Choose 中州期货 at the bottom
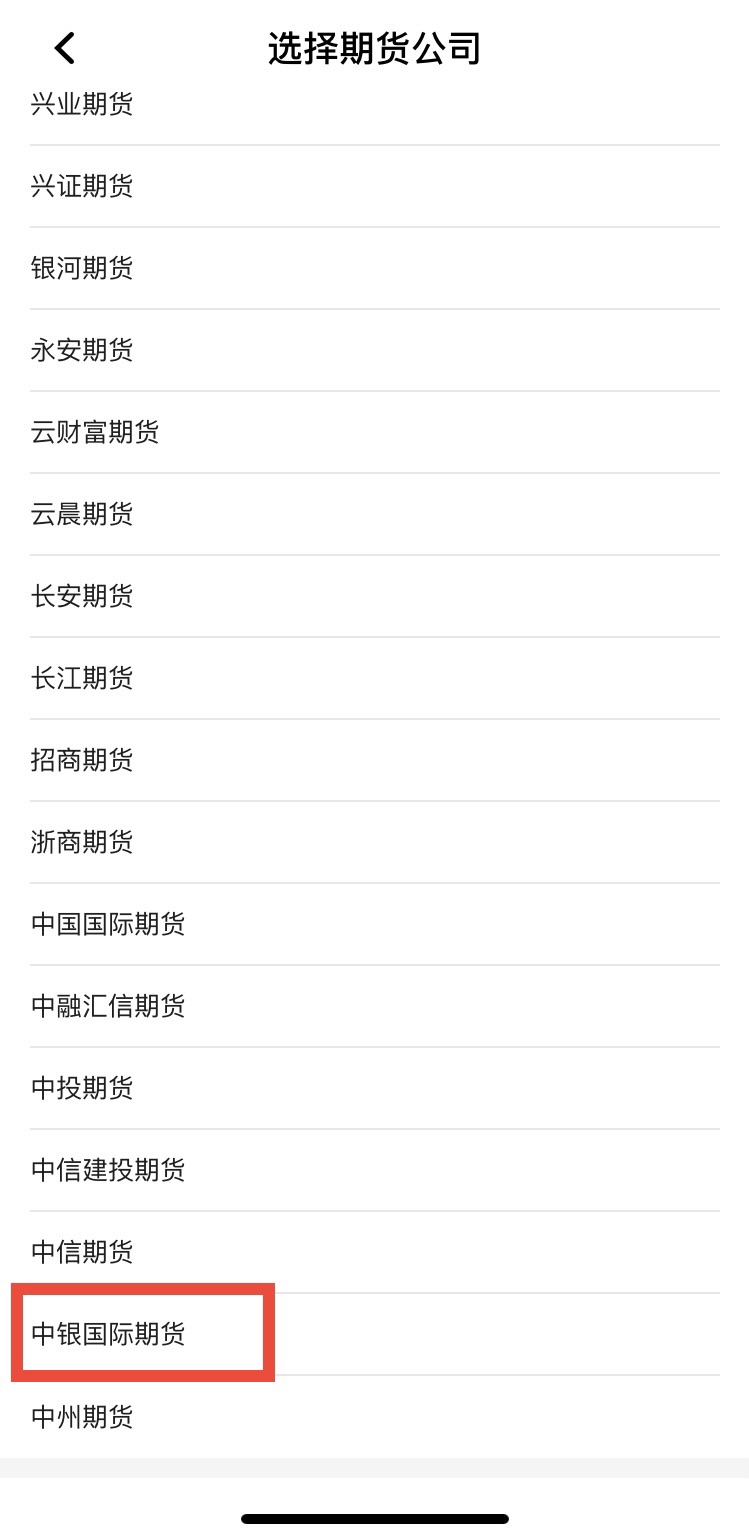 [82, 1416]
